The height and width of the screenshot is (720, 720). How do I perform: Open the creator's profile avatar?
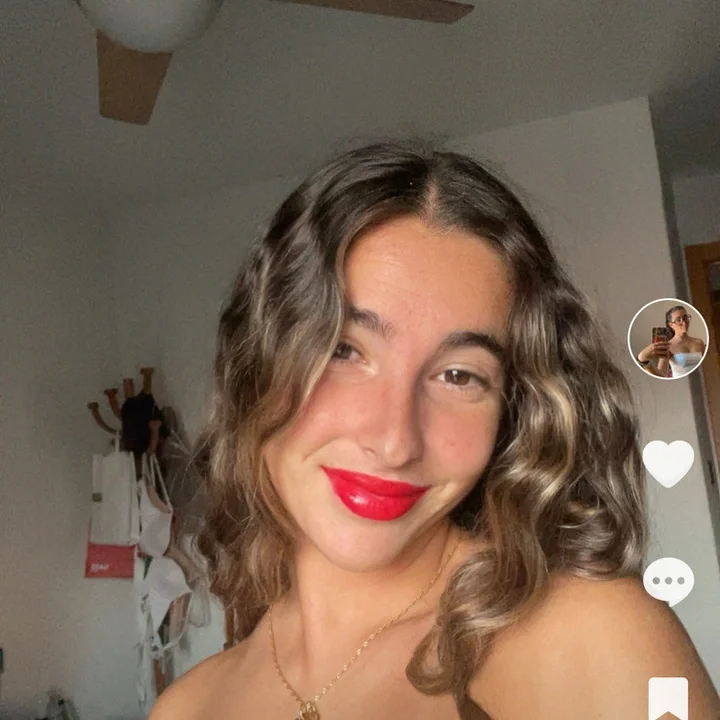tap(668, 338)
